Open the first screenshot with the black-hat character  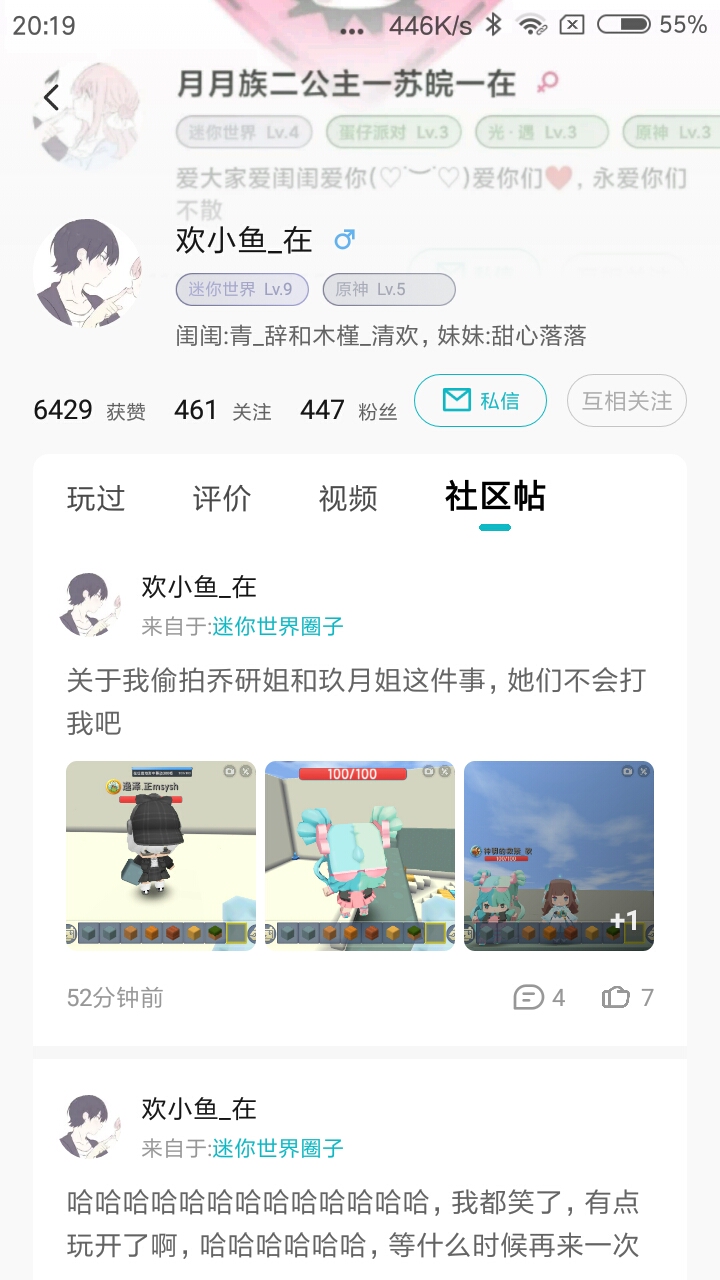(x=161, y=856)
